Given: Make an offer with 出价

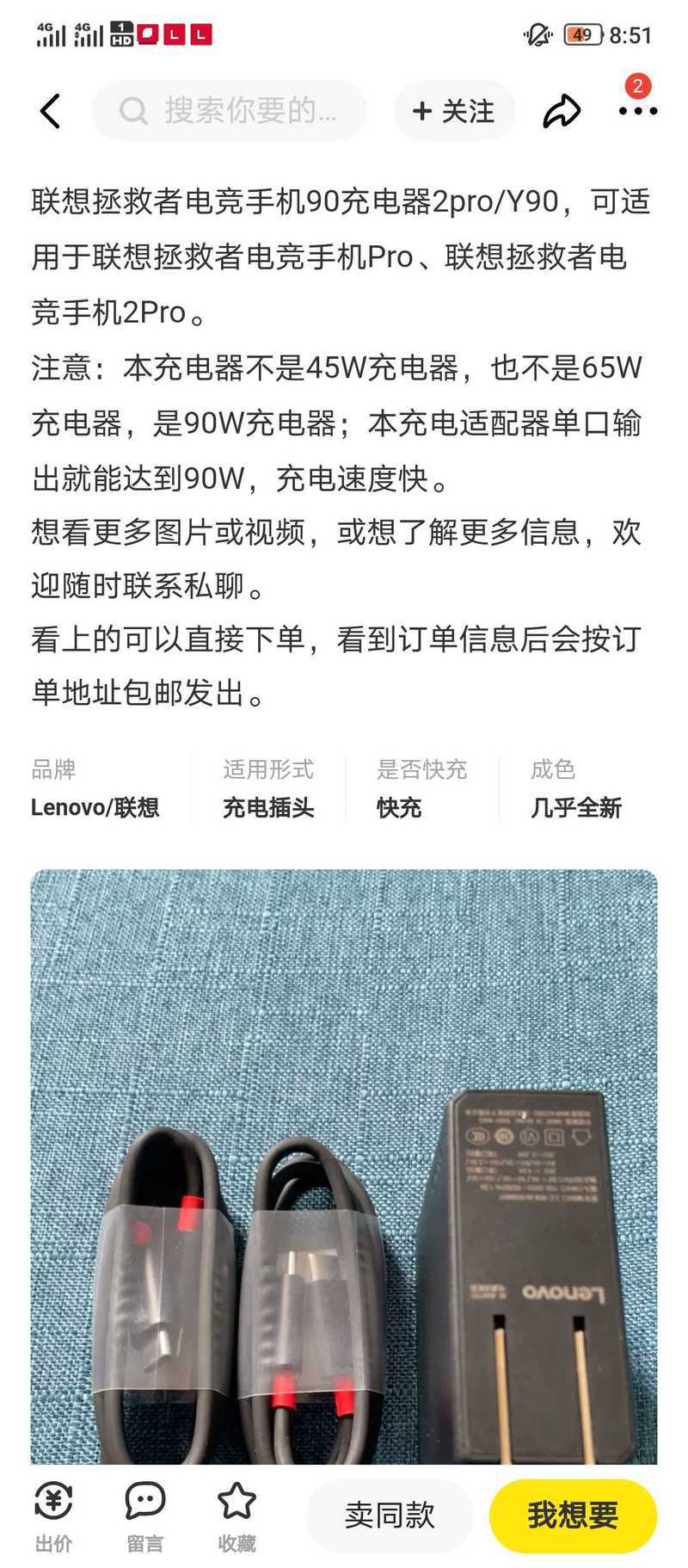Looking at the screenshot, I should [53, 1518].
